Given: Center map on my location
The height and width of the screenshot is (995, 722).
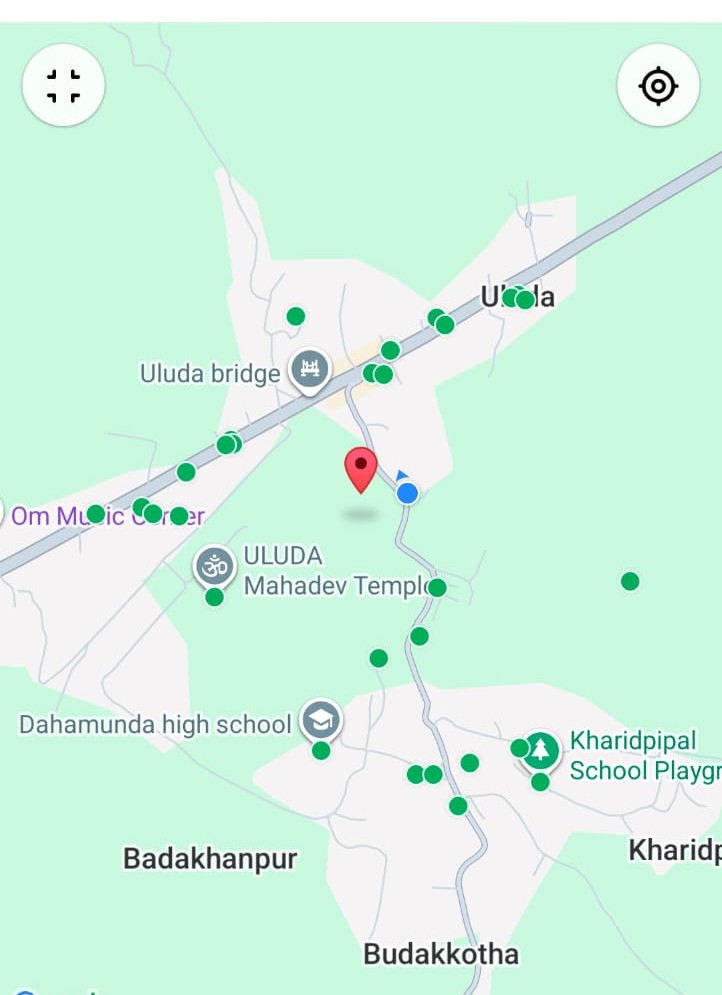Looking at the screenshot, I should pyautogui.click(x=658, y=86).
